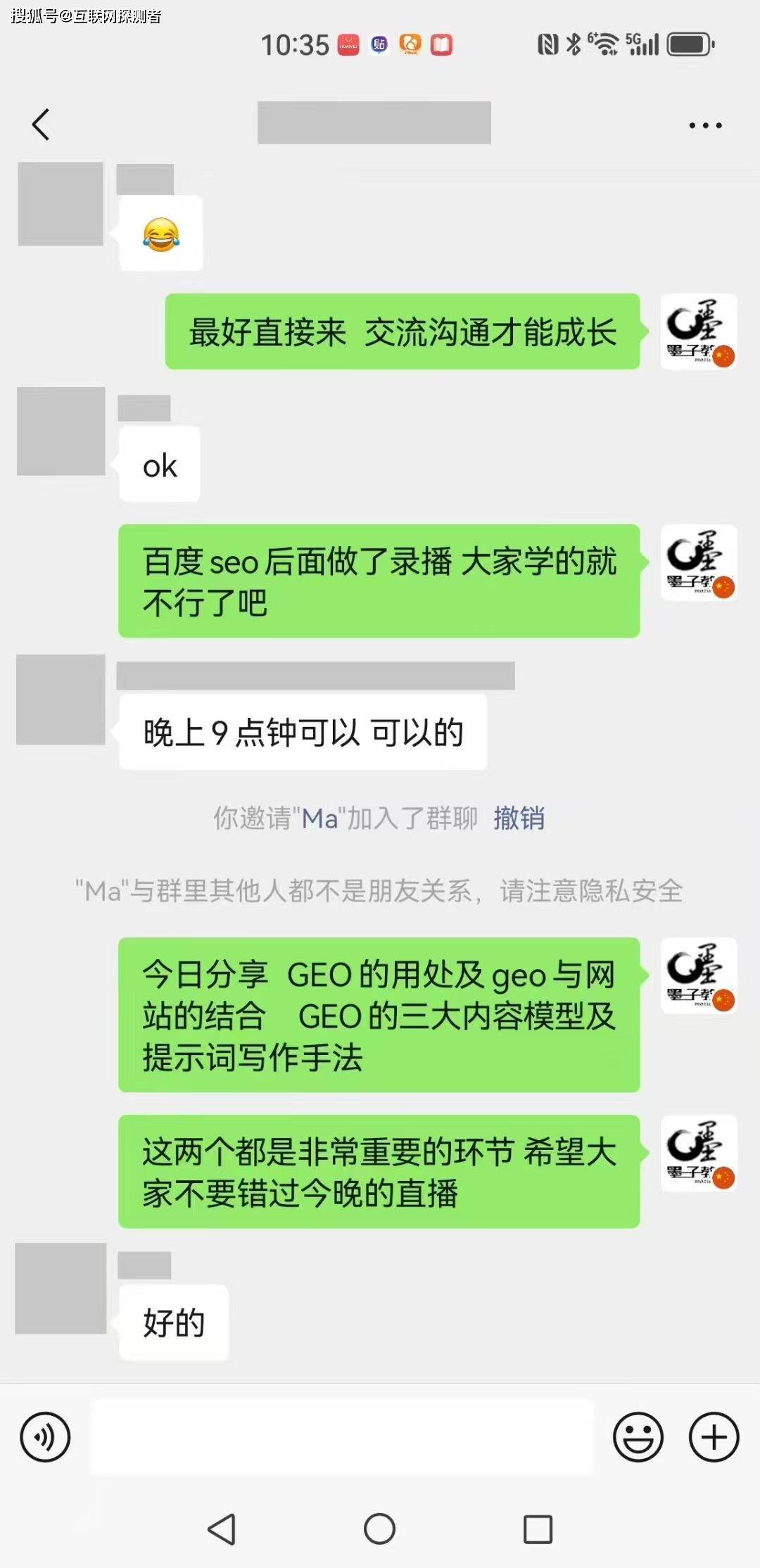Viewport: 760px width, 1568px height.
Task: Open the plus attachment menu
Action: [714, 1436]
